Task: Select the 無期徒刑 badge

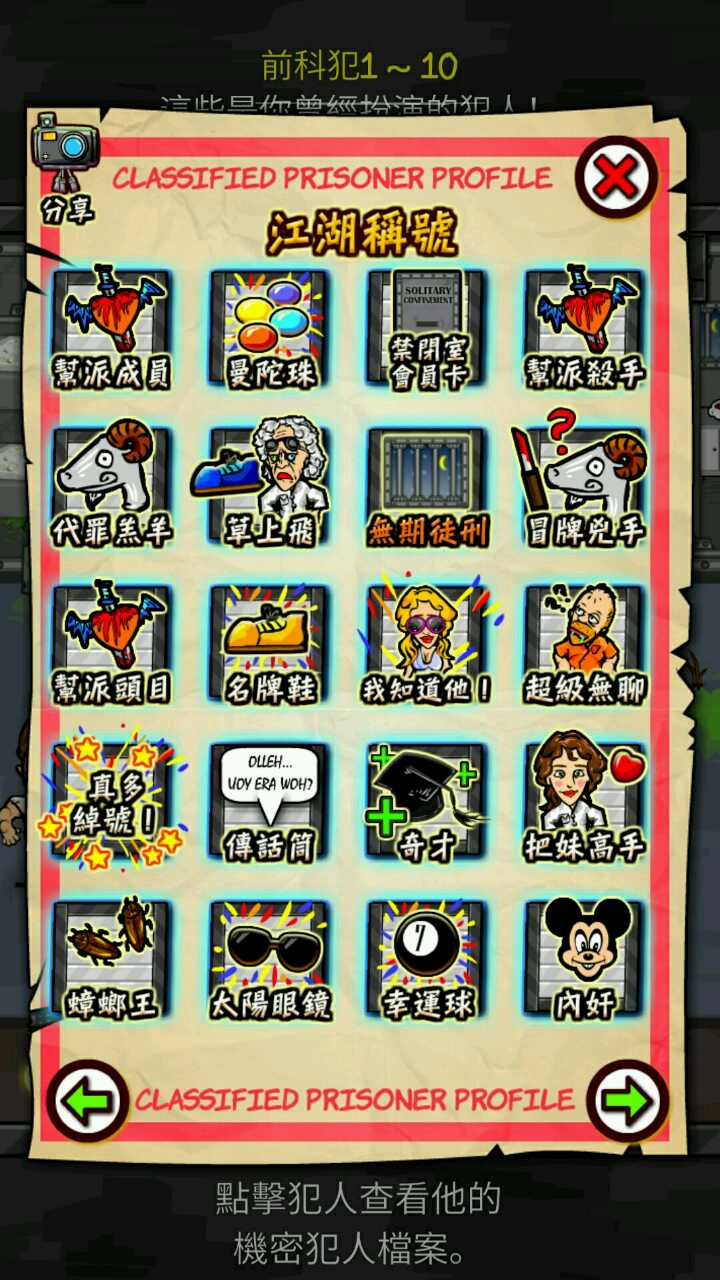Action: click(427, 486)
